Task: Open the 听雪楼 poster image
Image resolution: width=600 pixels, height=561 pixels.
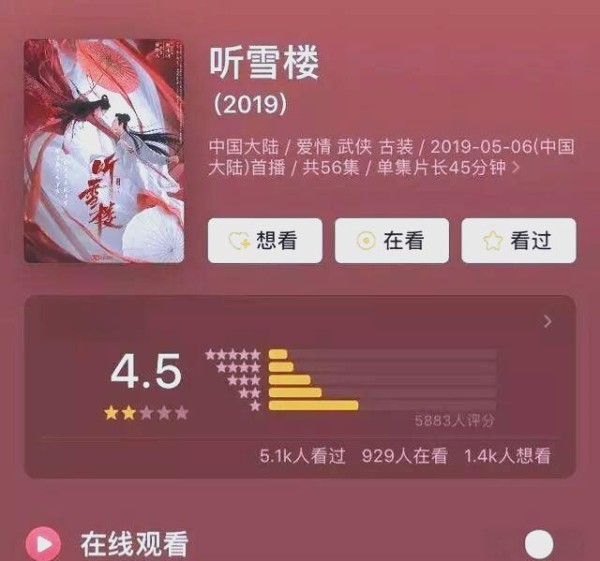Action: (x=104, y=151)
